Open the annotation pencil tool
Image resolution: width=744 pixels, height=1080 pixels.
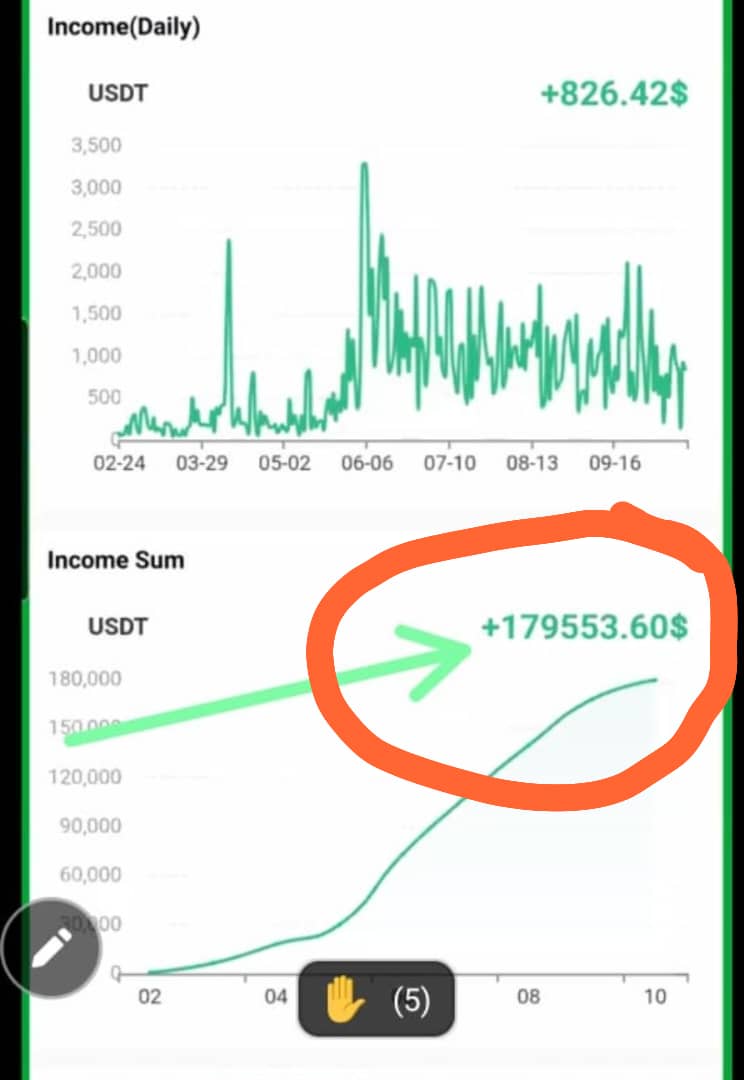tap(52, 948)
